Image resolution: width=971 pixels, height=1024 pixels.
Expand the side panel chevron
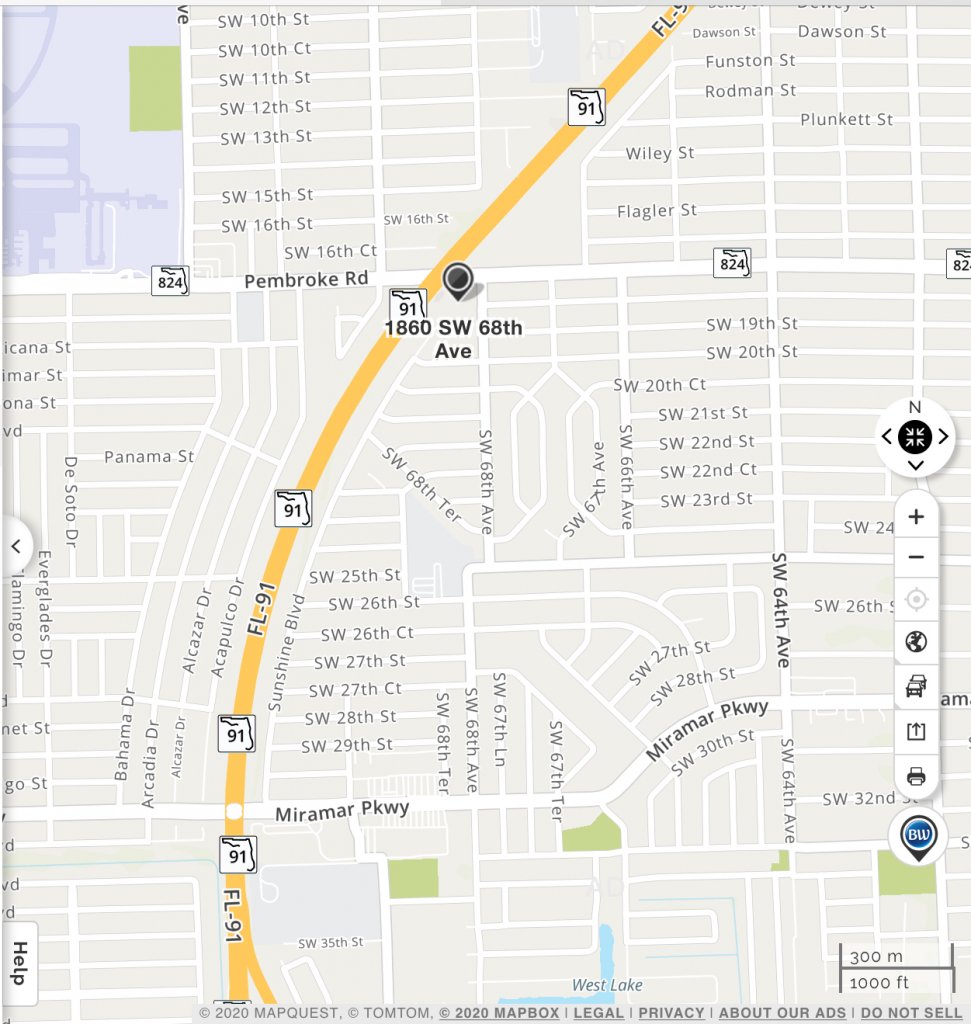point(17,546)
